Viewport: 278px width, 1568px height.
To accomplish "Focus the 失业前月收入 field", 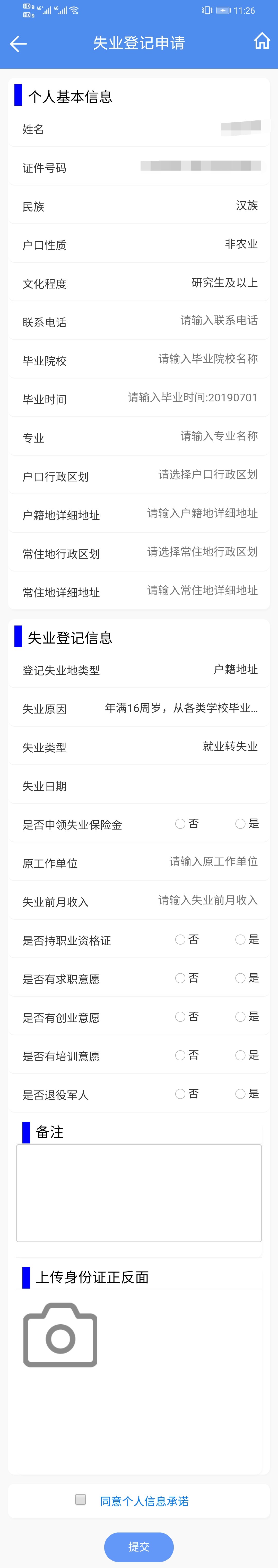I will 207,900.
